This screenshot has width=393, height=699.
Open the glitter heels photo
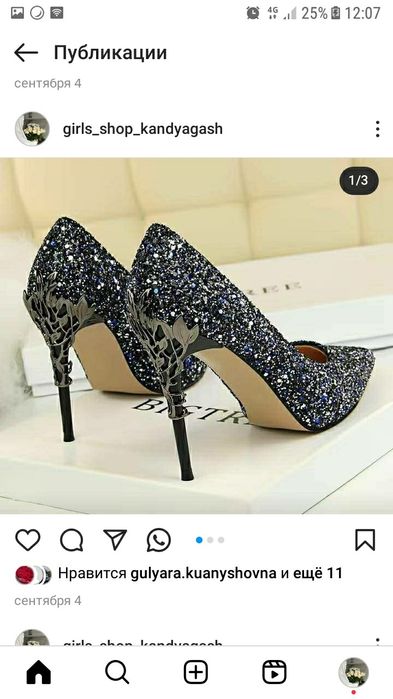click(196, 336)
